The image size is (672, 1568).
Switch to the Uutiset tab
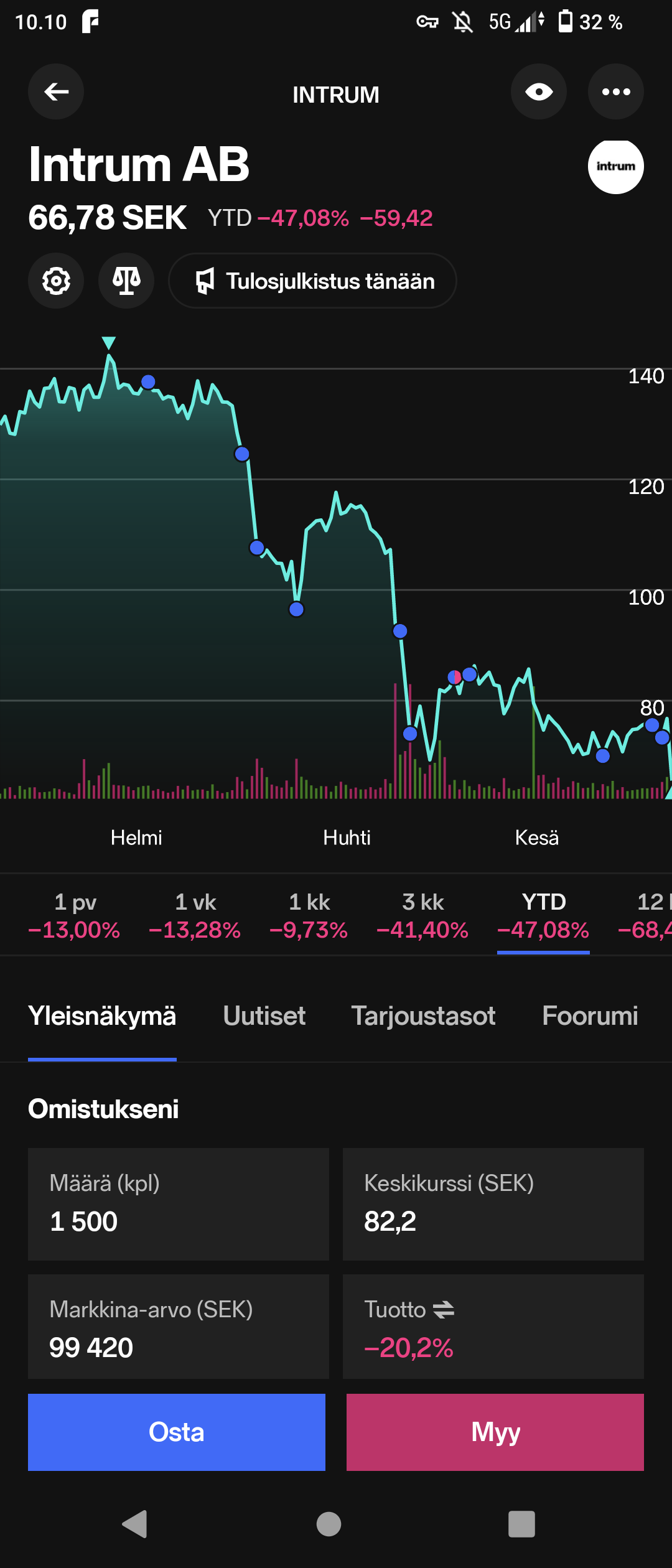click(264, 1016)
